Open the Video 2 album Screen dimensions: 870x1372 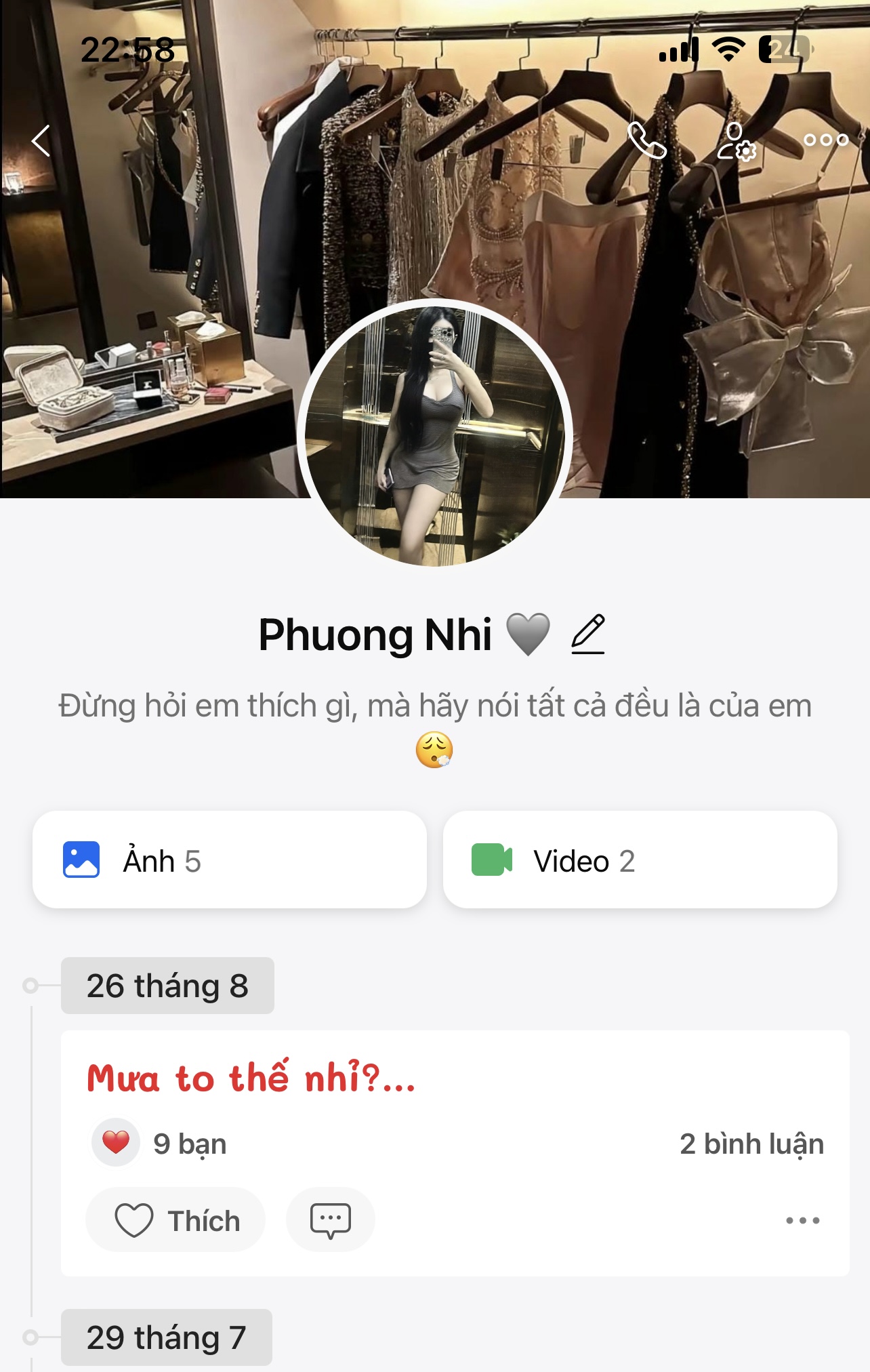point(640,860)
